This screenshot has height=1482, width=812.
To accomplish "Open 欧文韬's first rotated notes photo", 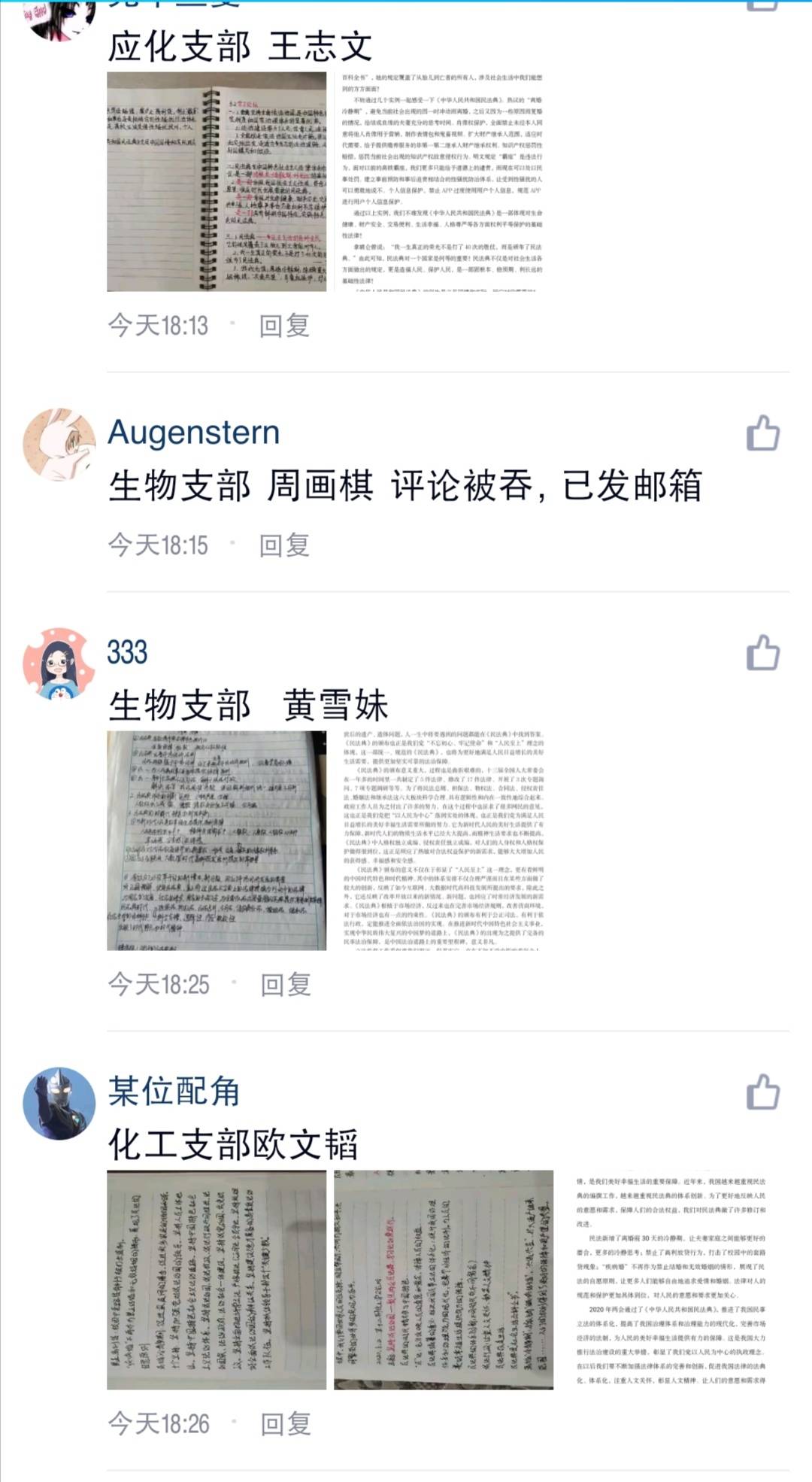I will (x=217, y=1280).
